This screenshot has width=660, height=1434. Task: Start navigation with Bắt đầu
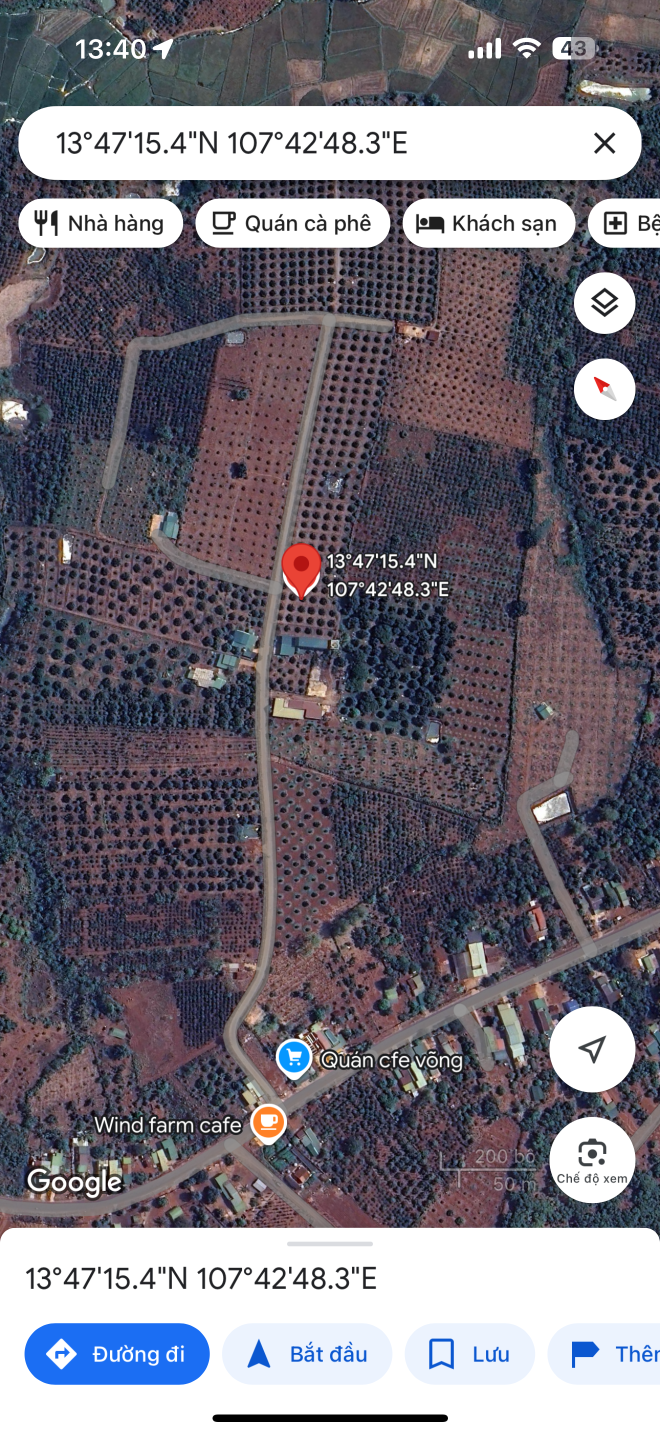pos(307,1354)
